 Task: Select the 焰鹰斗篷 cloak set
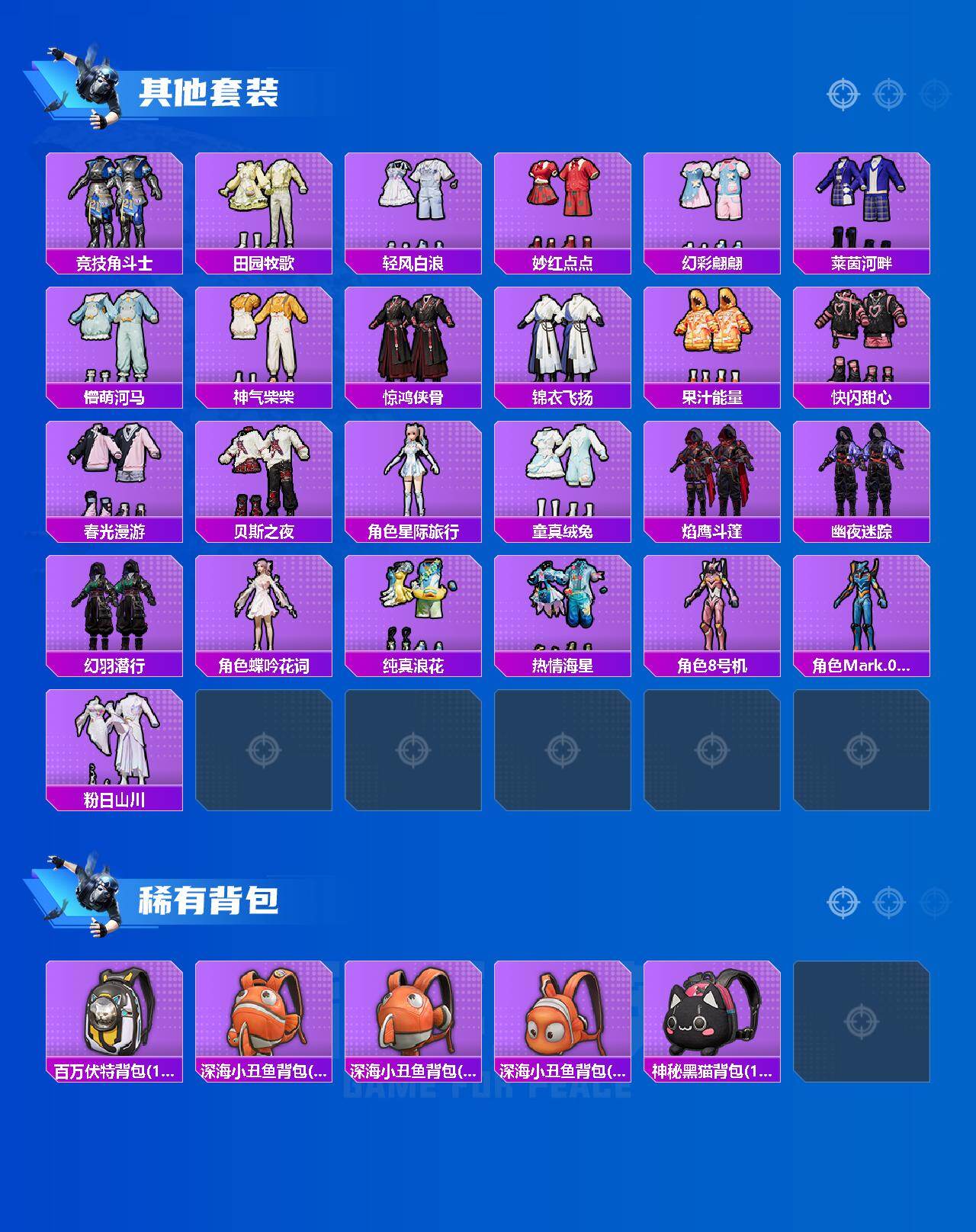click(713, 476)
